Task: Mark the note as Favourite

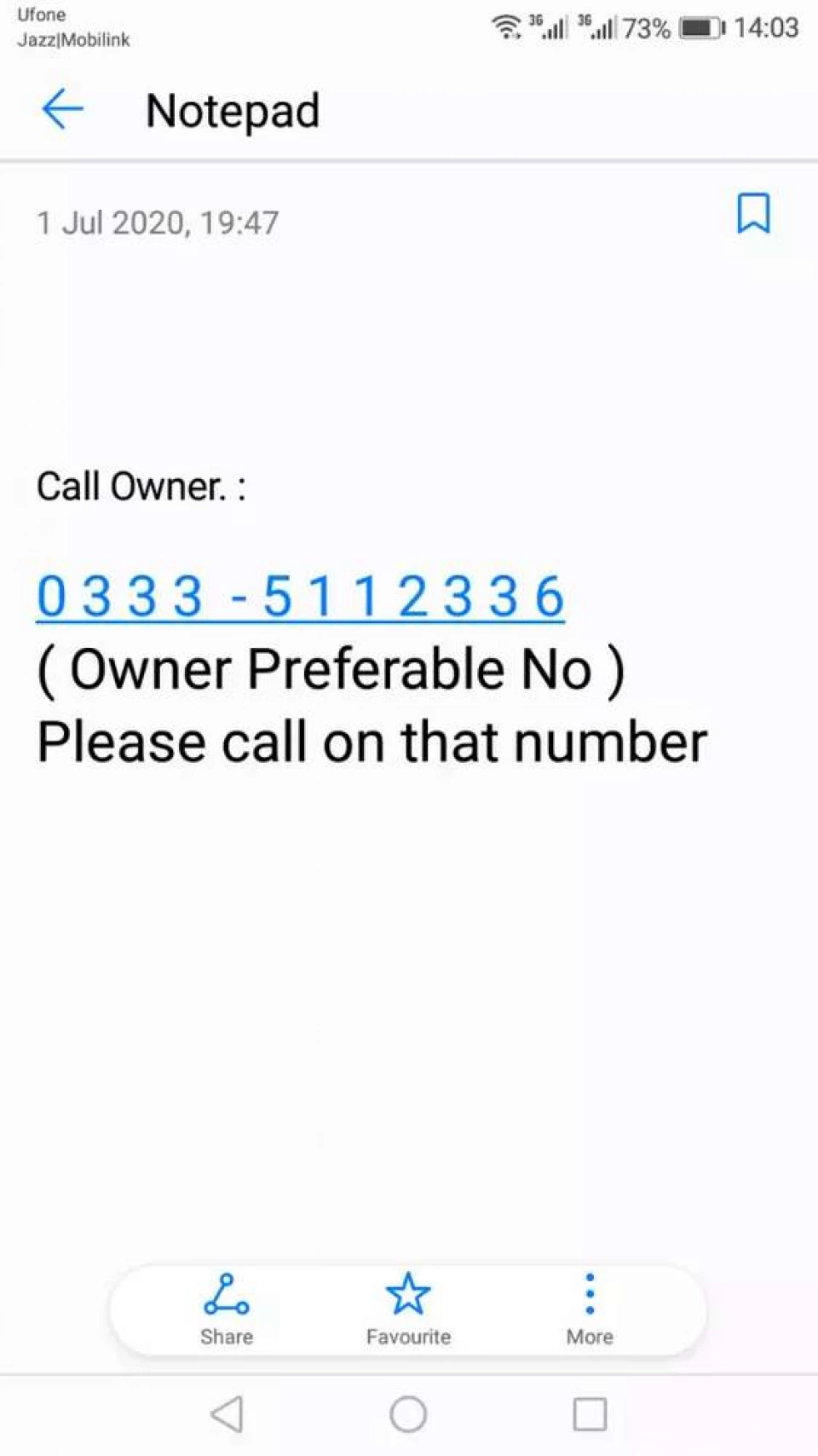Action: [408, 1309]
